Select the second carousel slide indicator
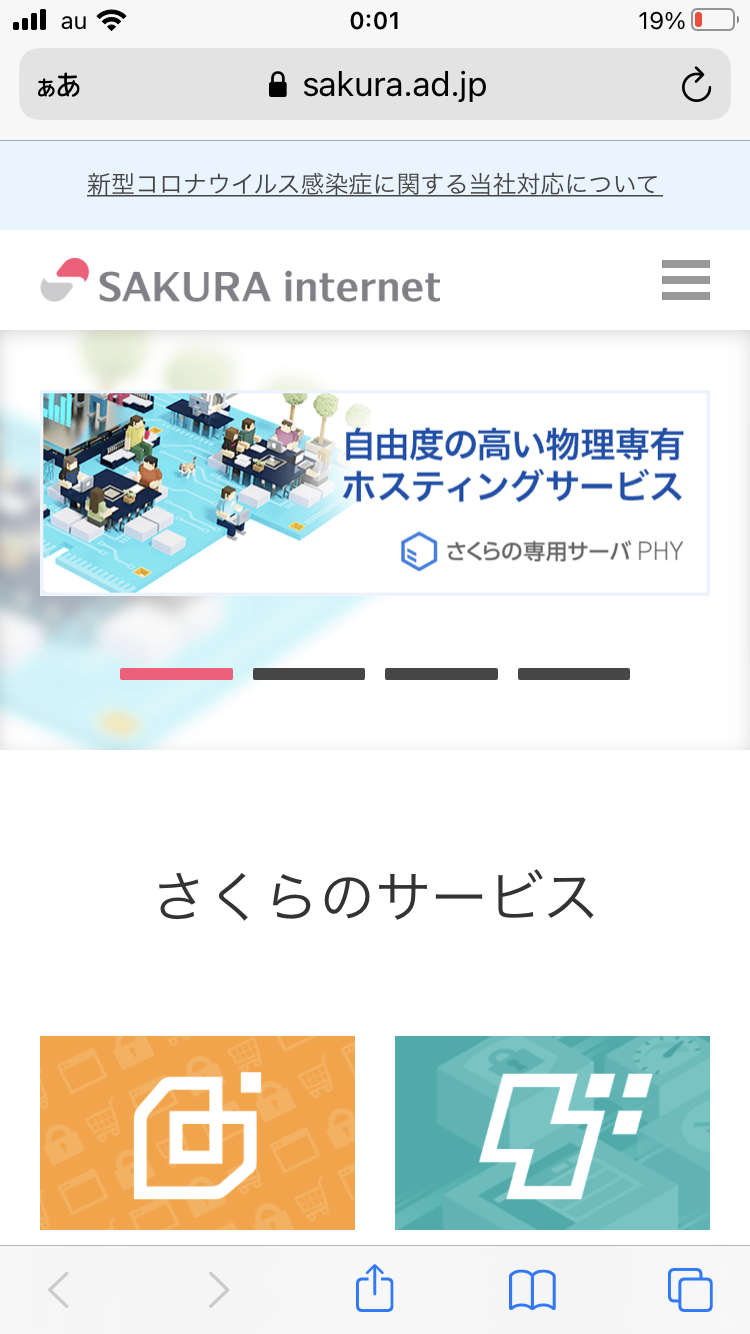 click(309, 674)
